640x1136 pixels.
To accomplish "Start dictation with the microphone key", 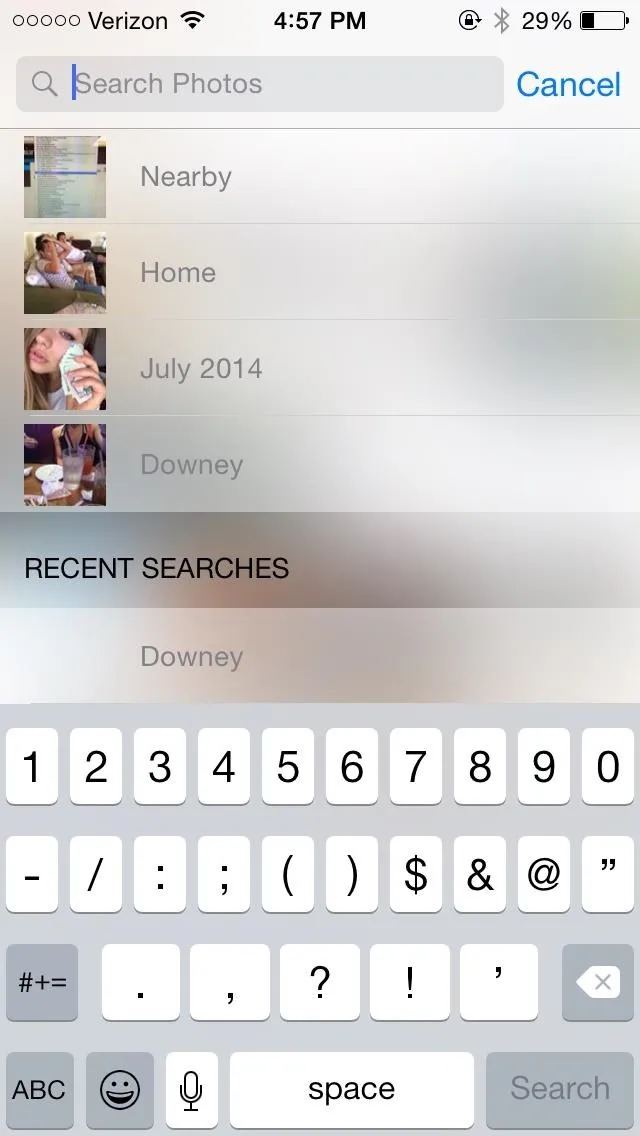I will point(191,1089).
